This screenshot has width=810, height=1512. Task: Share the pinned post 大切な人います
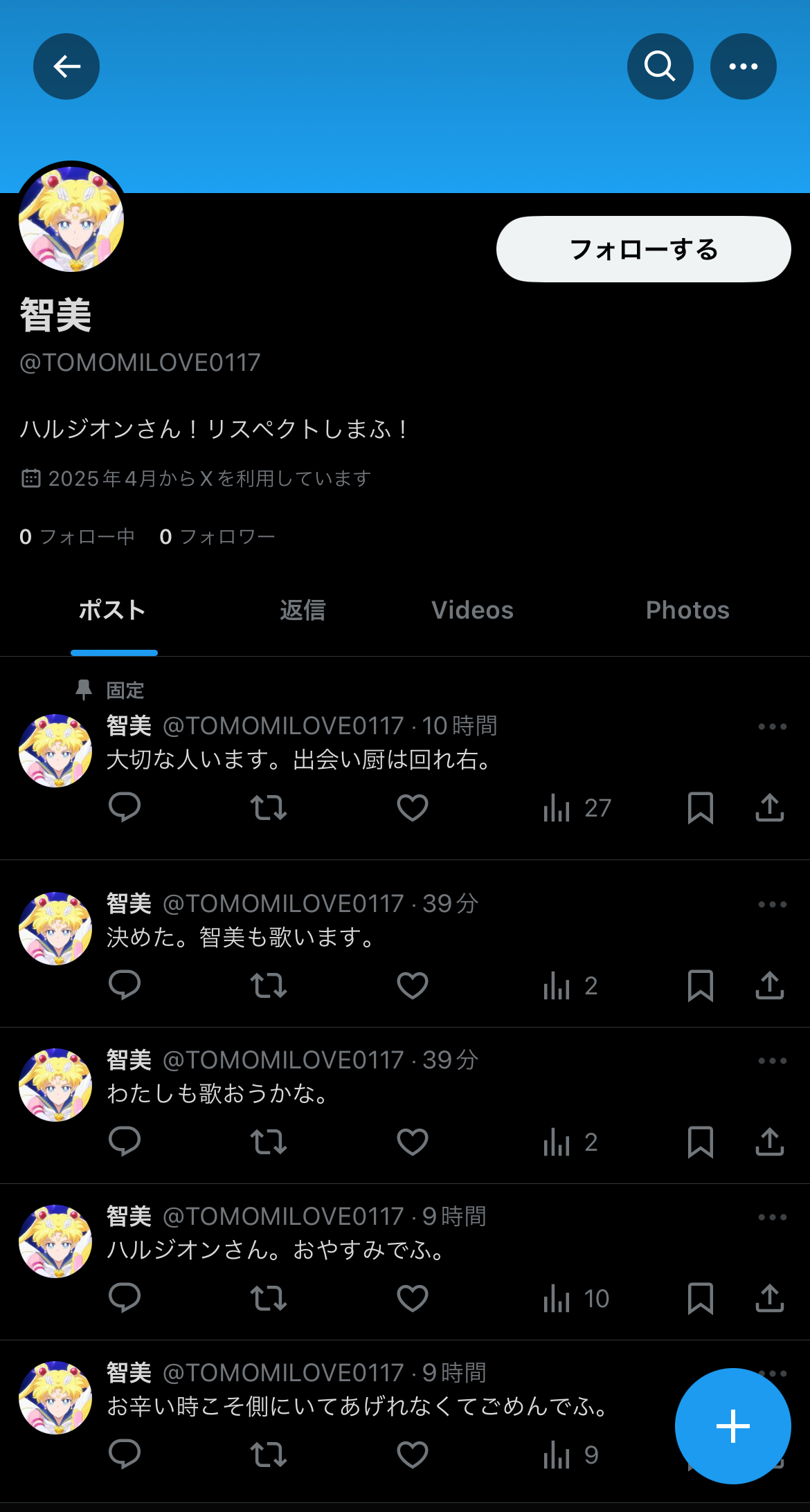769,808
